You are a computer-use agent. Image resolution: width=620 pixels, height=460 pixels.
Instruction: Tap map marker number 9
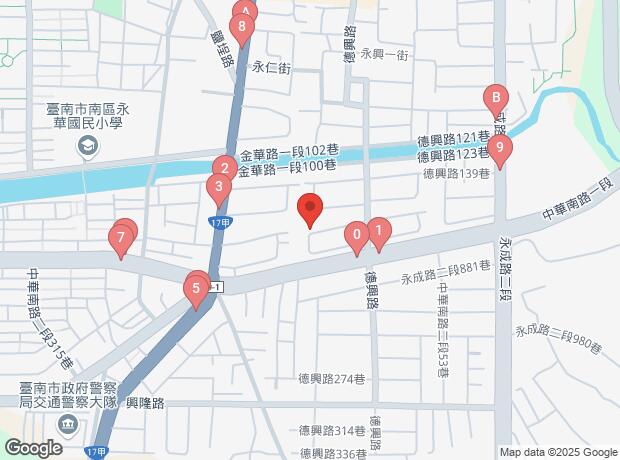pos(500,150)
